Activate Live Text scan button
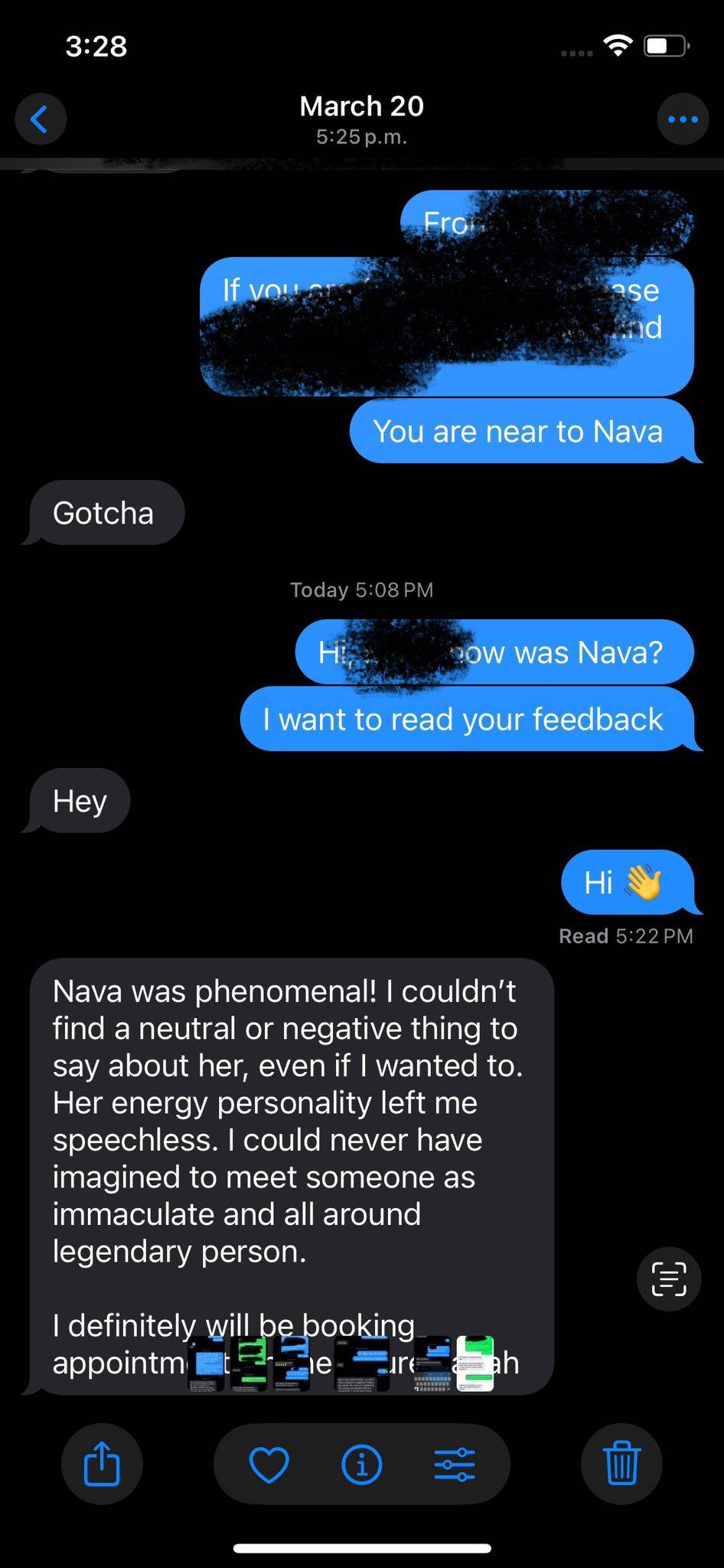Viewport: 724px width, 1568px height. (669, 1279)
